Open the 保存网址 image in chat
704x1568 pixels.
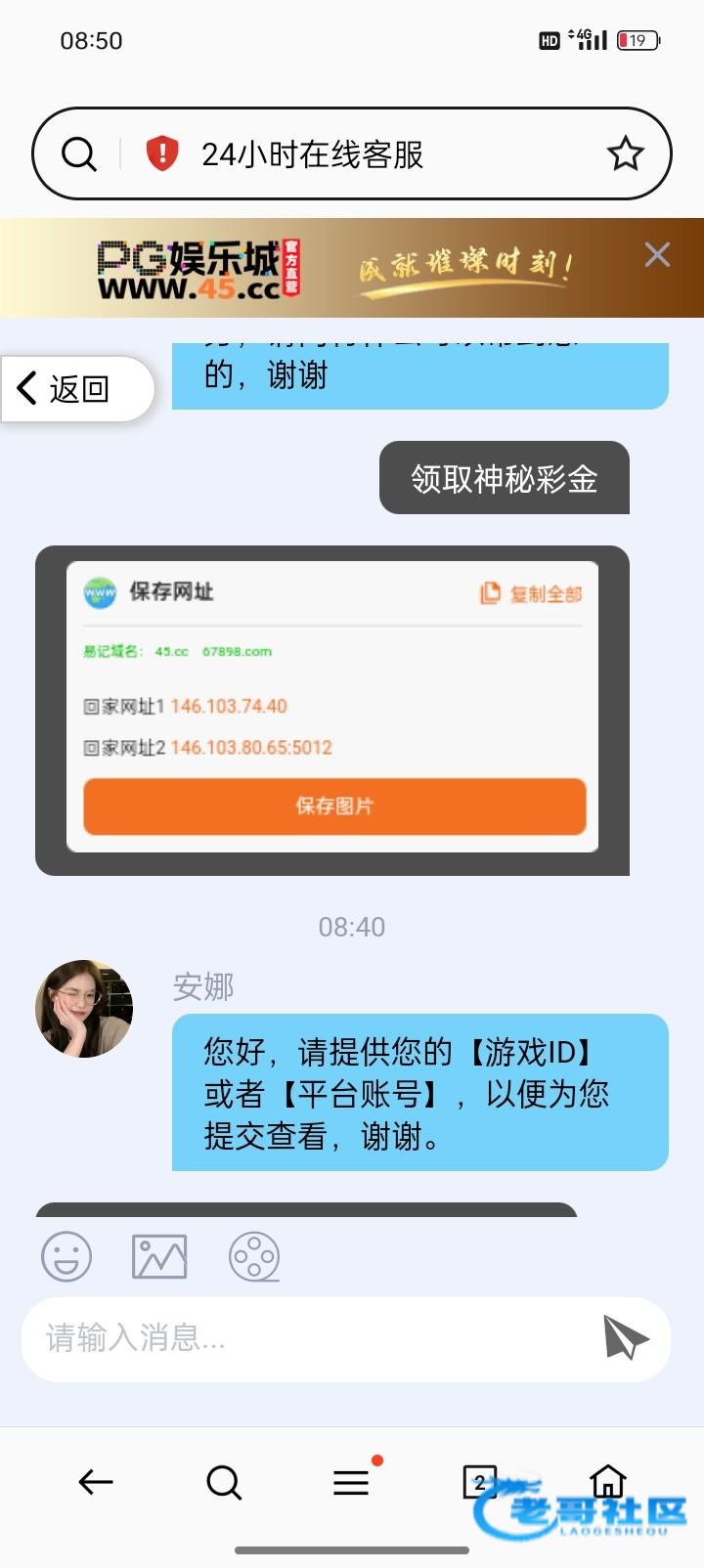[332, 708]
